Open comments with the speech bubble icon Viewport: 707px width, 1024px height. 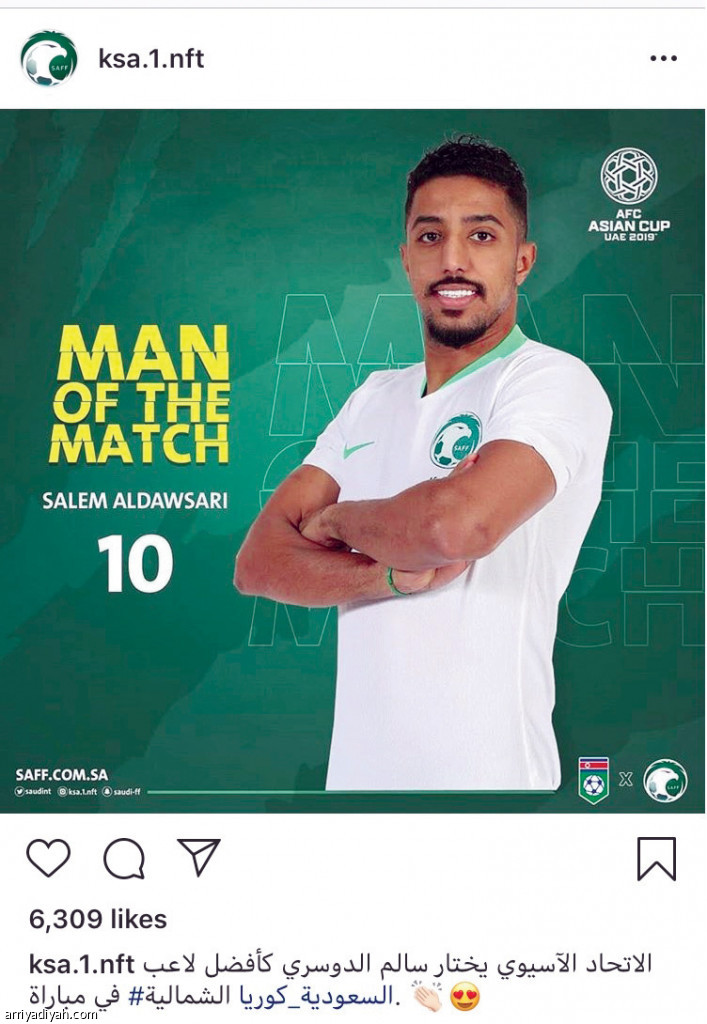pos(124,858)
